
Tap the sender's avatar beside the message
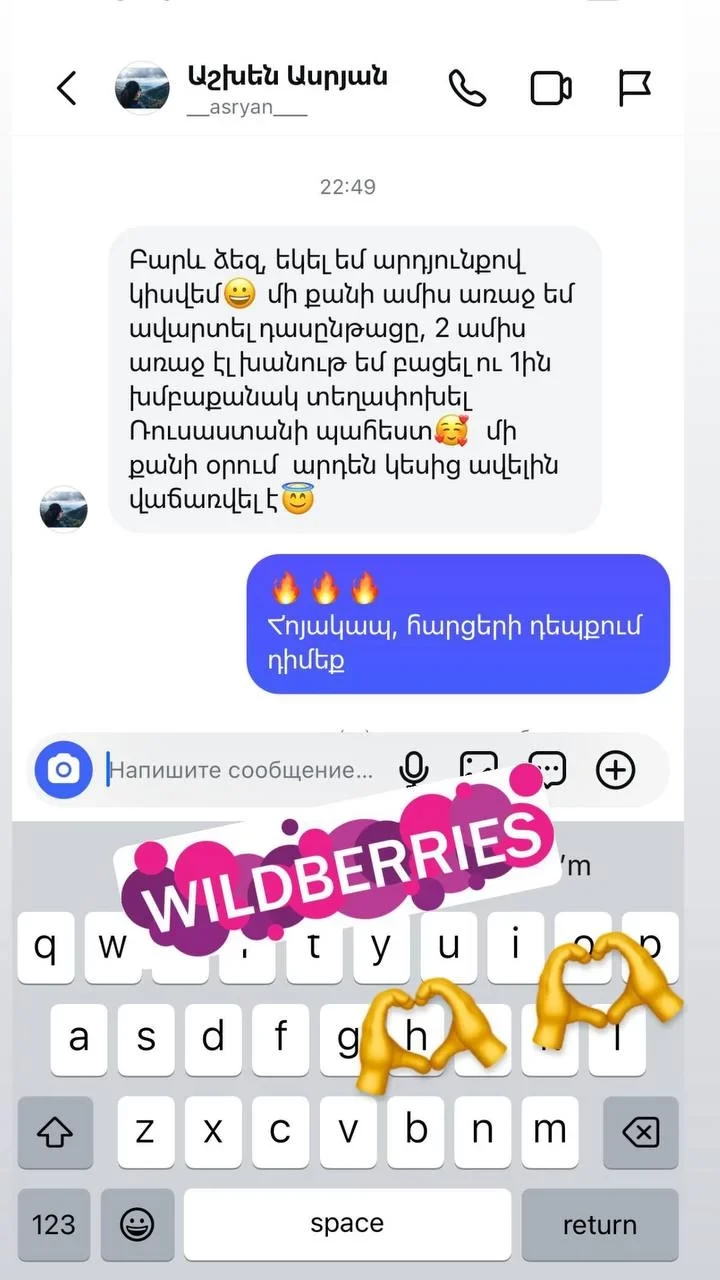point(63,509)
